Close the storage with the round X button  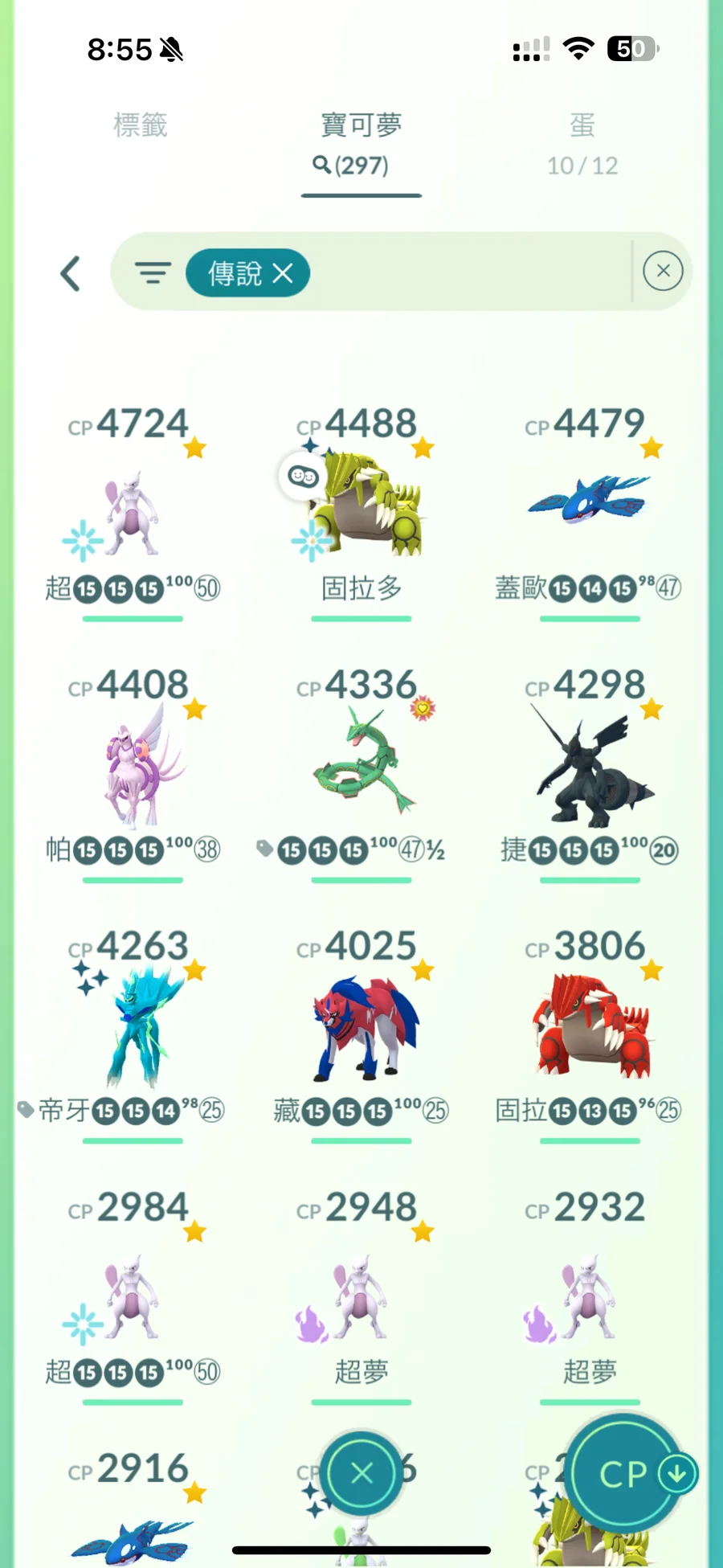[x=361, y=1473]
